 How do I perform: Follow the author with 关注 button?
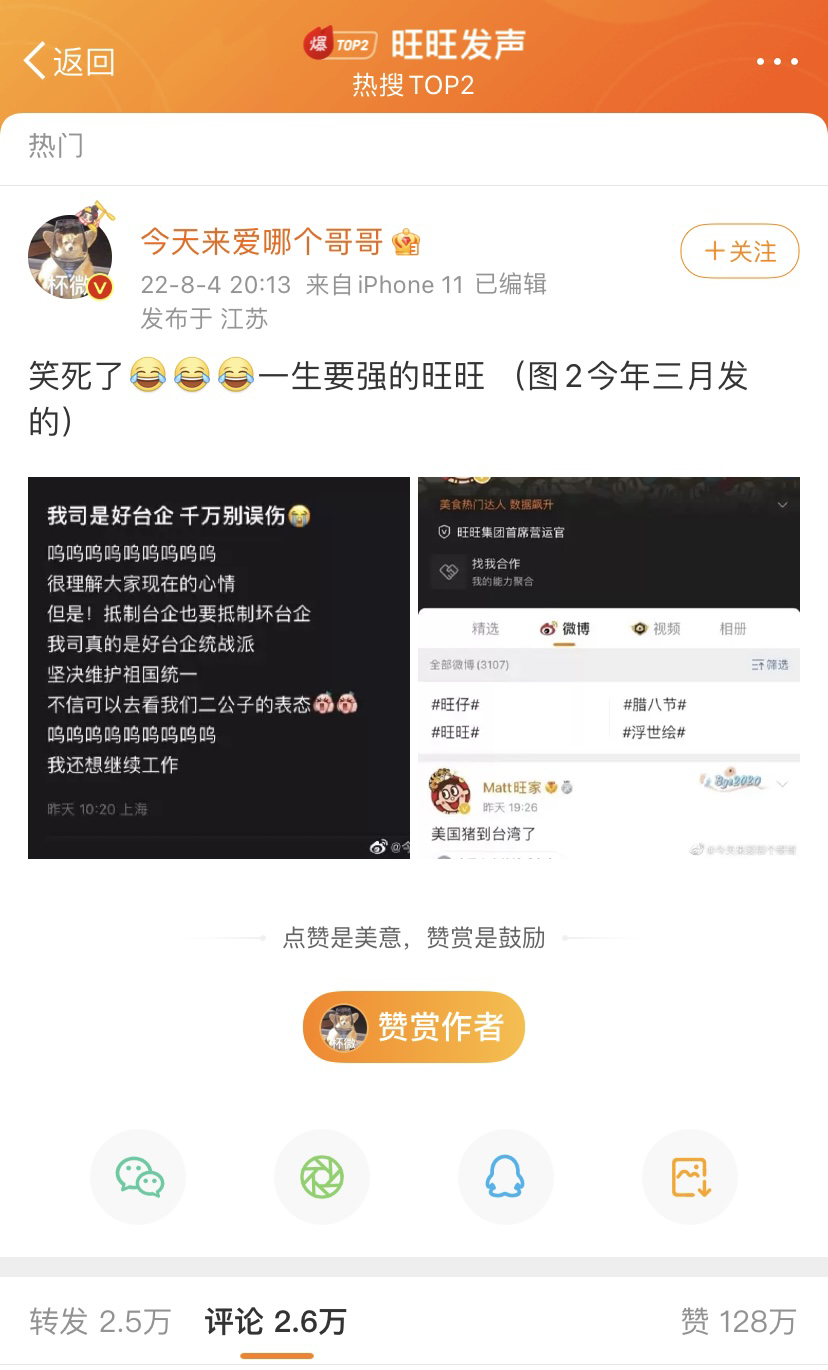tap(740, 251)
